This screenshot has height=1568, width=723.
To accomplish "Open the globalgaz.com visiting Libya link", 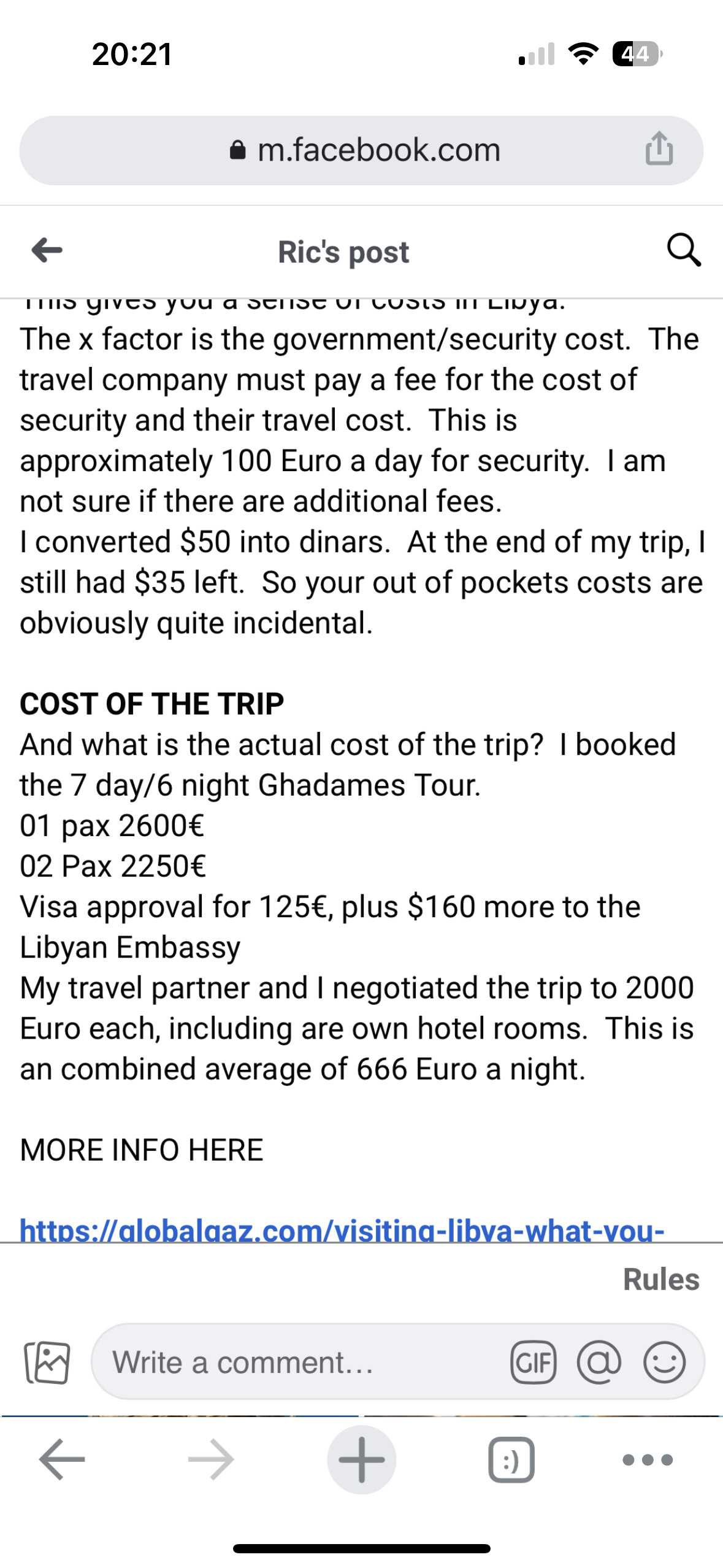I will tap(342, 1230).
